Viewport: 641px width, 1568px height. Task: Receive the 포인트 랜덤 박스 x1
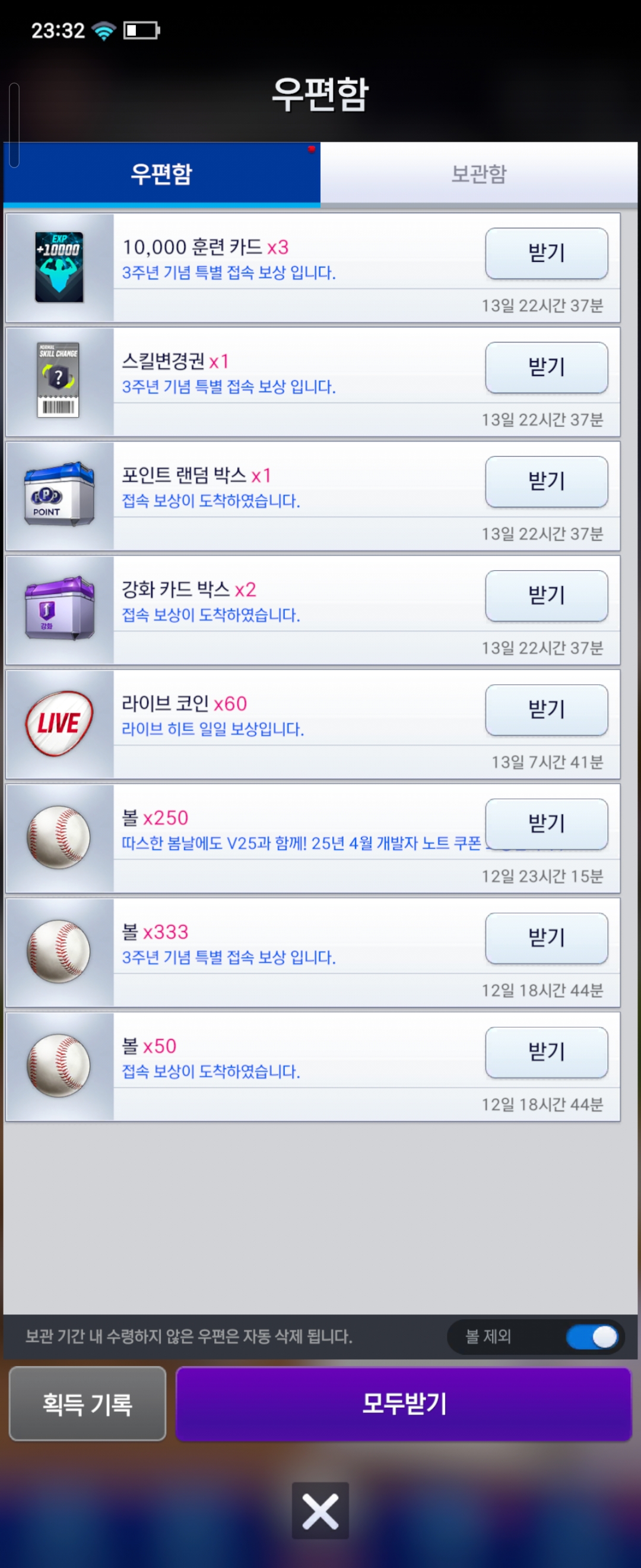546,482
